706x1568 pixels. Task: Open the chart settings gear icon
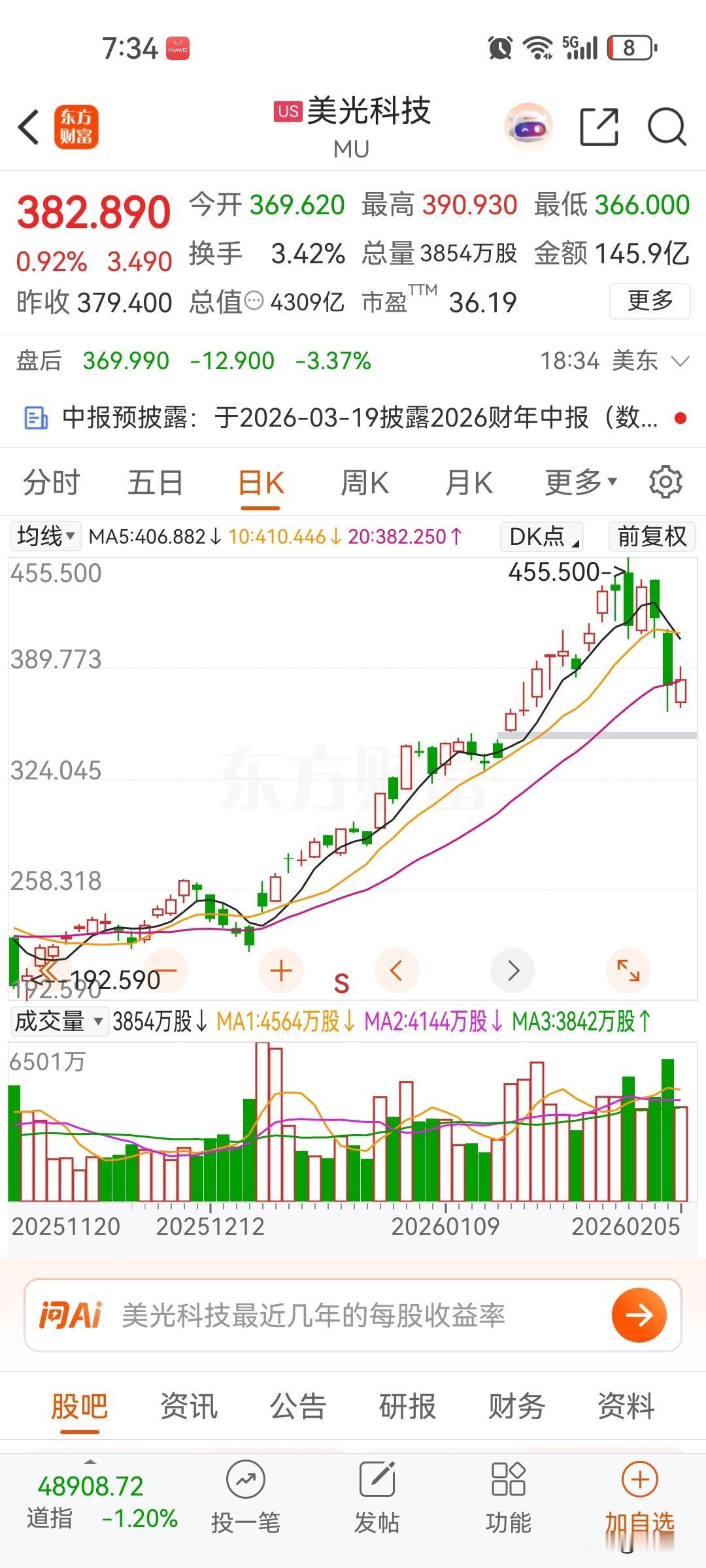(665, 482)
